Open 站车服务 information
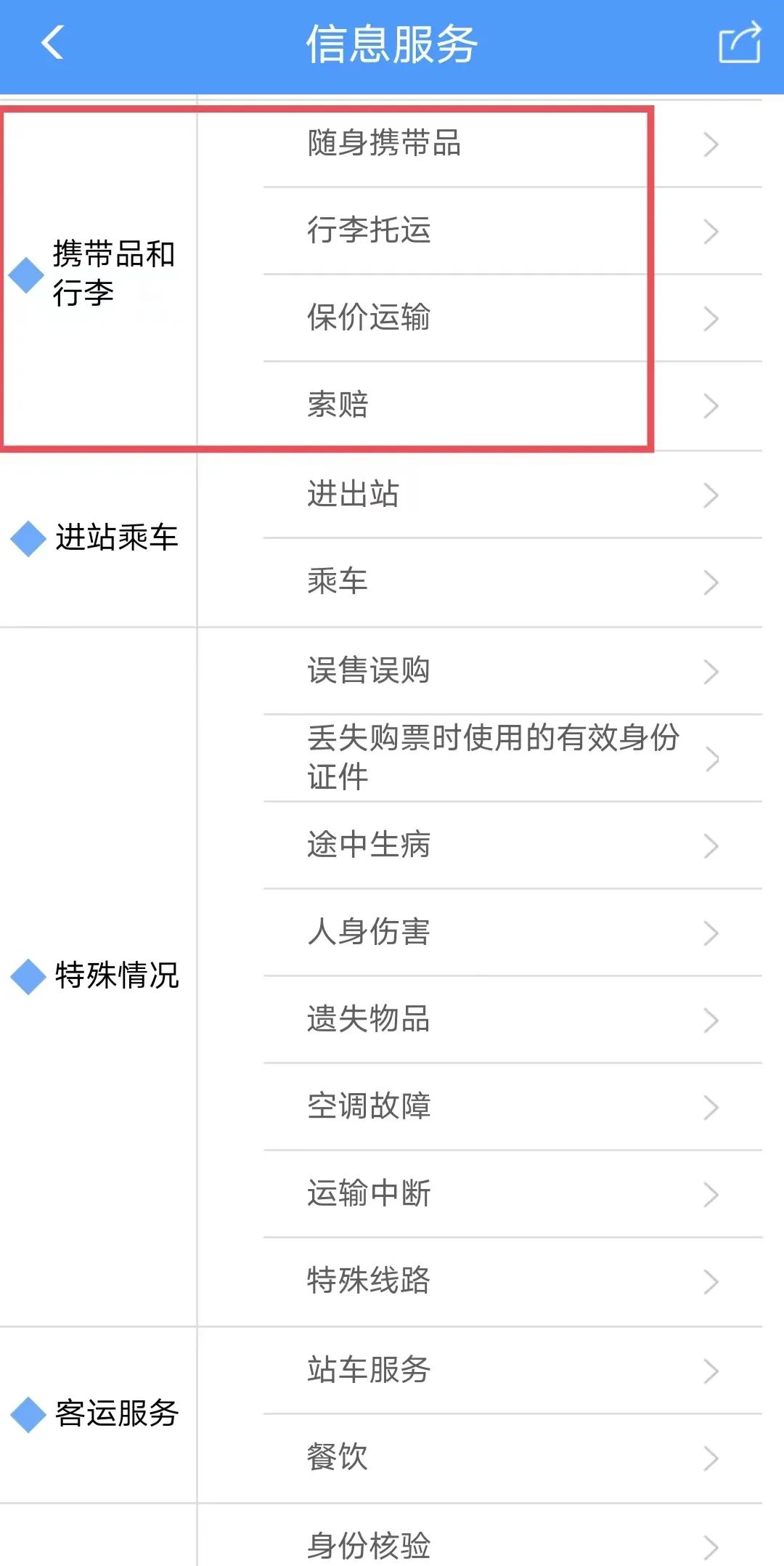The height and width of the screenshot is (1566, 784). click(x=513, y=1371)
